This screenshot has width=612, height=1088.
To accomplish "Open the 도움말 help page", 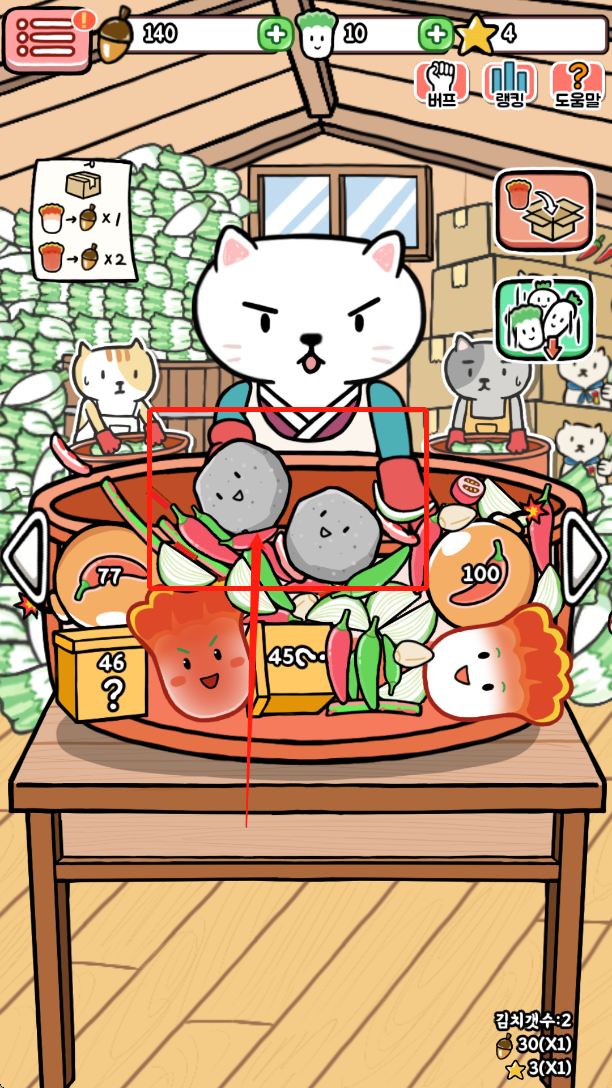I will (x=578, y=84).
